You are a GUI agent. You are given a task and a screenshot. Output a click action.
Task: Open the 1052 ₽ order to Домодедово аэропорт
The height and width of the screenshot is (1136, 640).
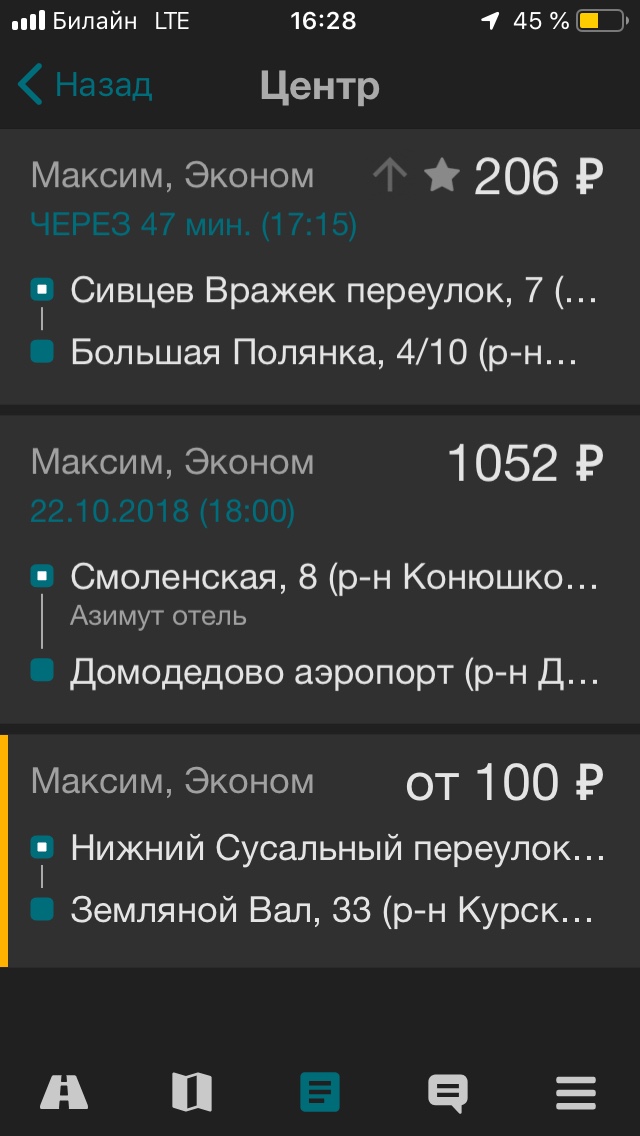[320, 569]
